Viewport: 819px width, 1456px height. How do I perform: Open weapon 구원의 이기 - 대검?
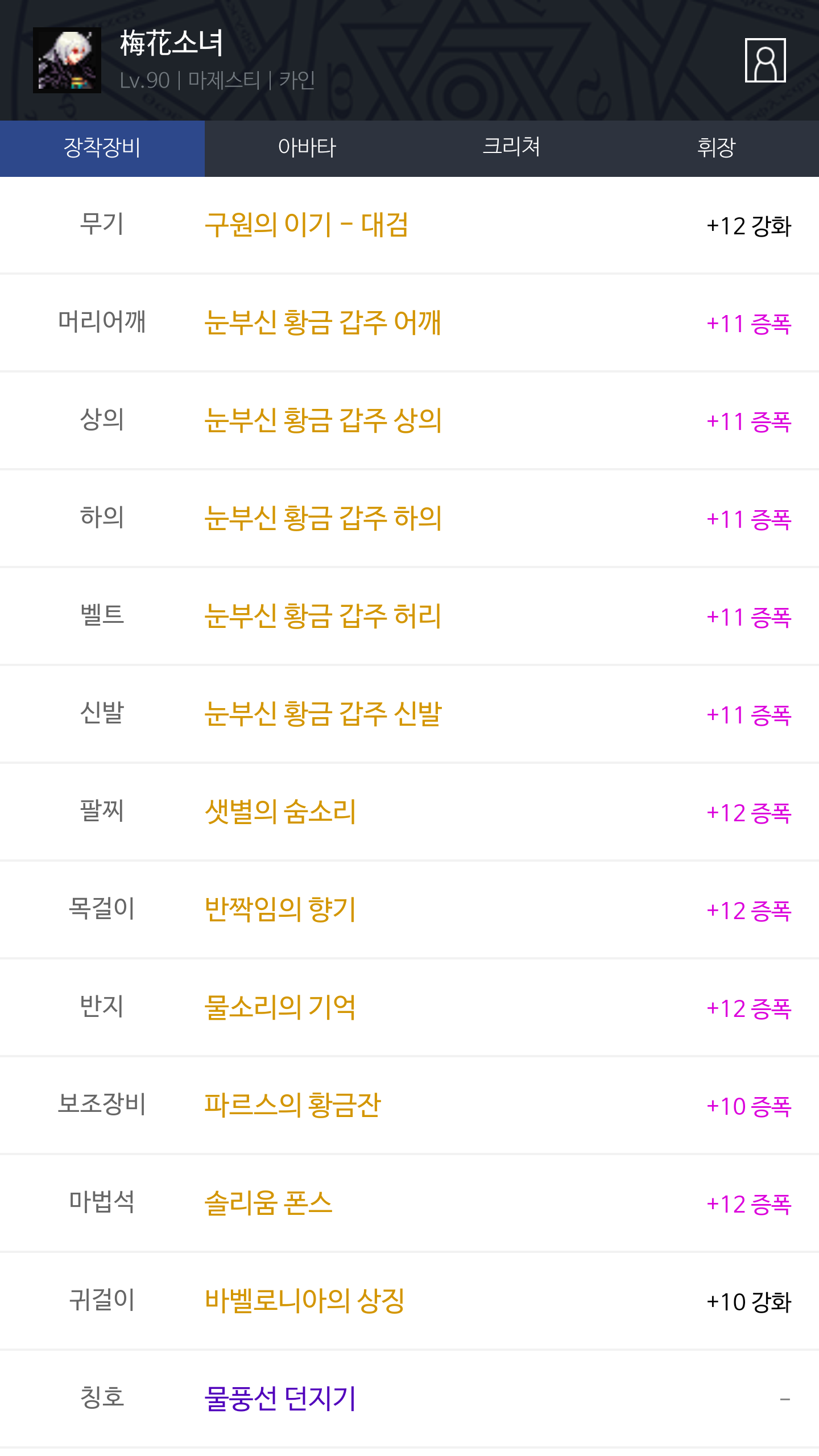307,225
